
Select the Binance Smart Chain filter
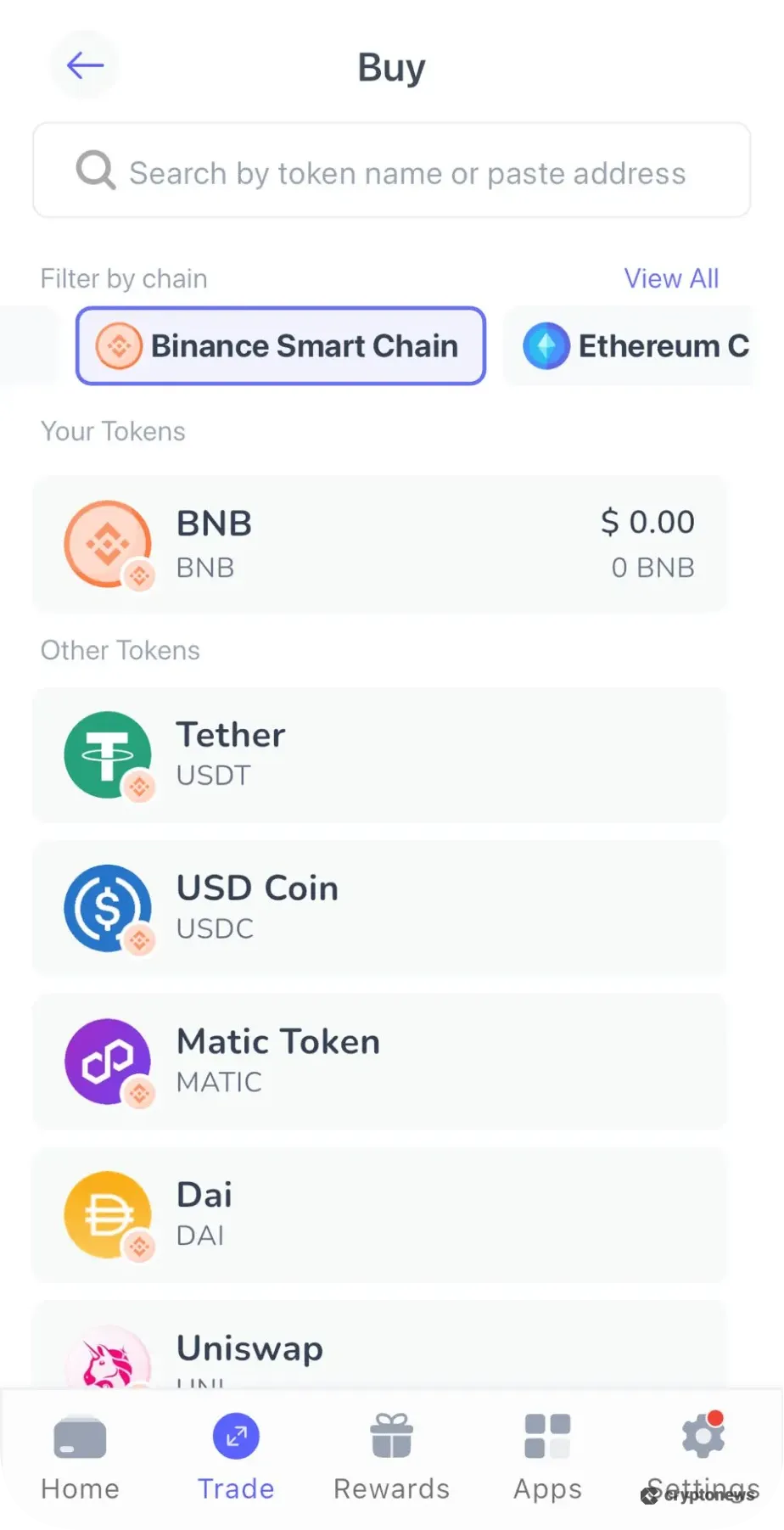tap(281, 346)
